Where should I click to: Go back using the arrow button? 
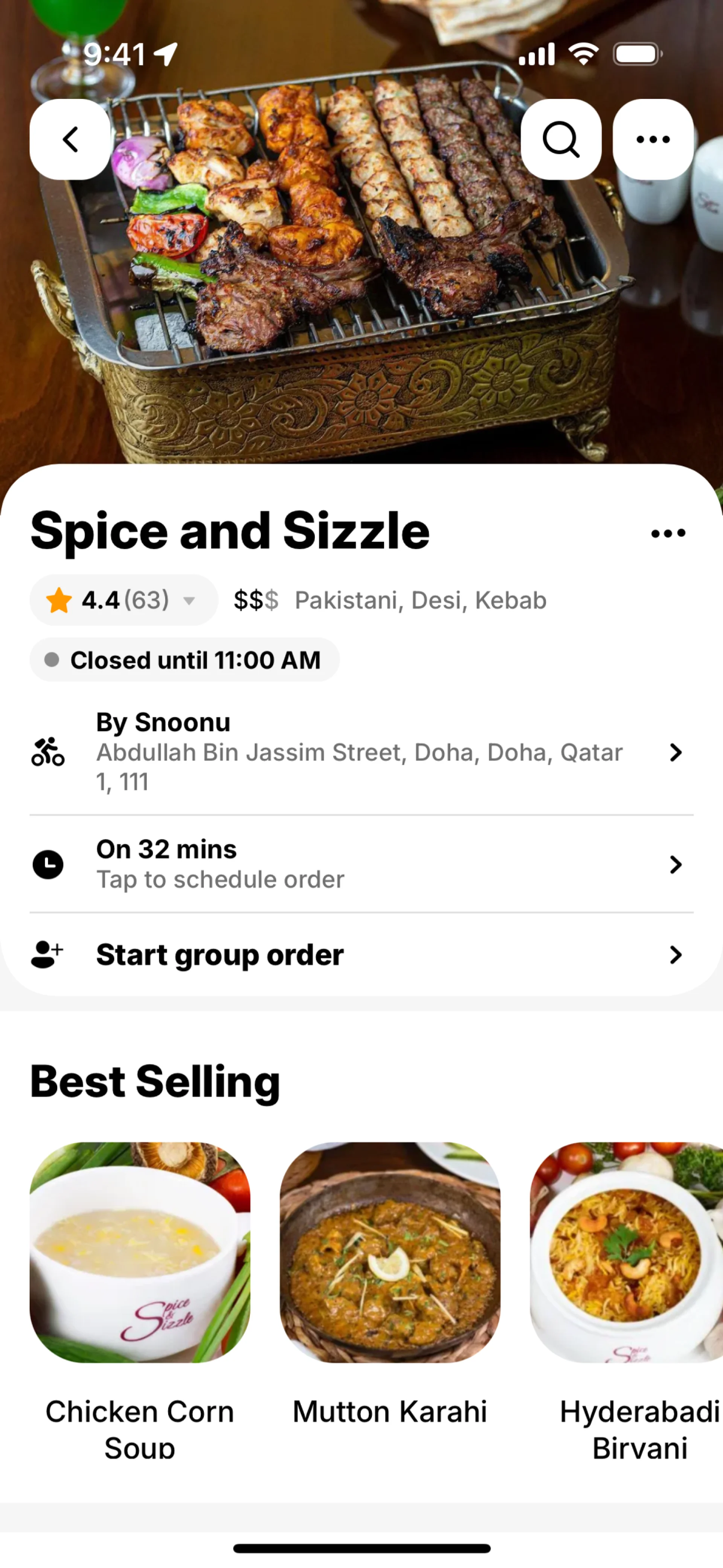pyautogui.click(x=70, y=139)
